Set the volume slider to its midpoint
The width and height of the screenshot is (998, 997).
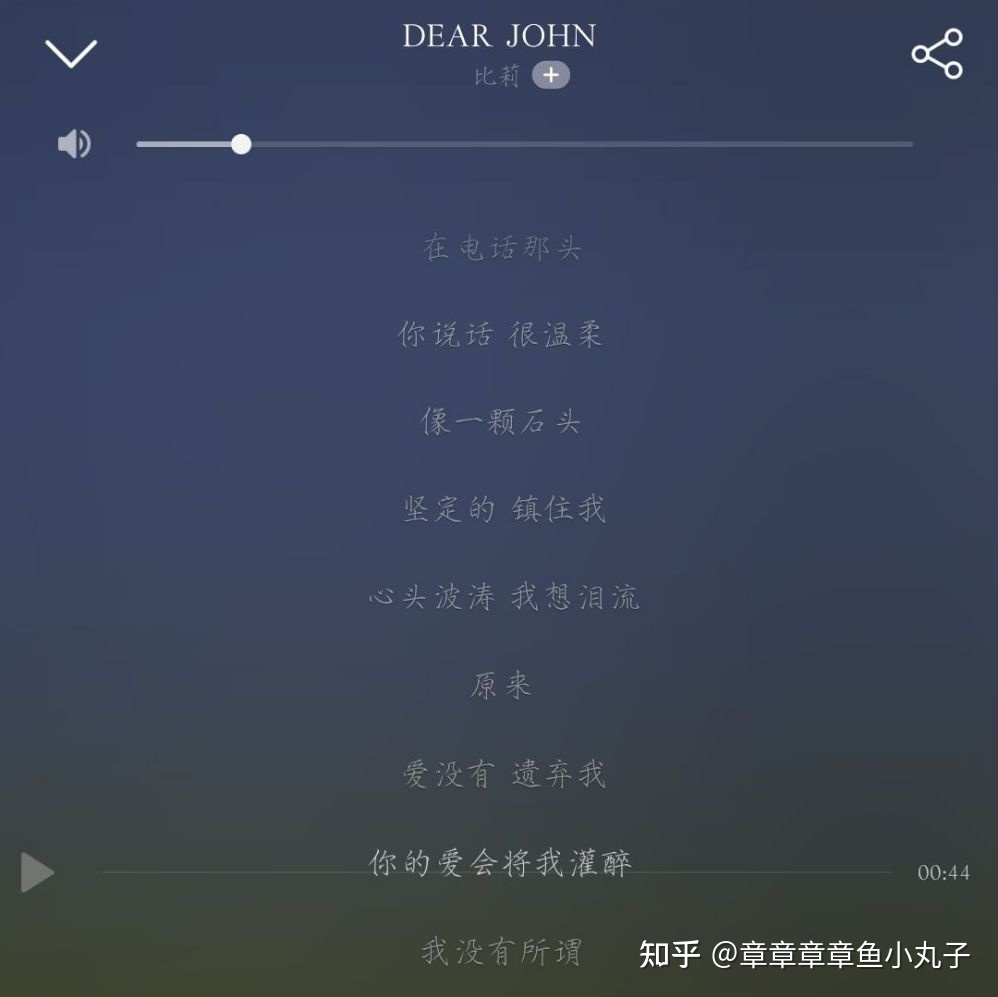[525, 144]
